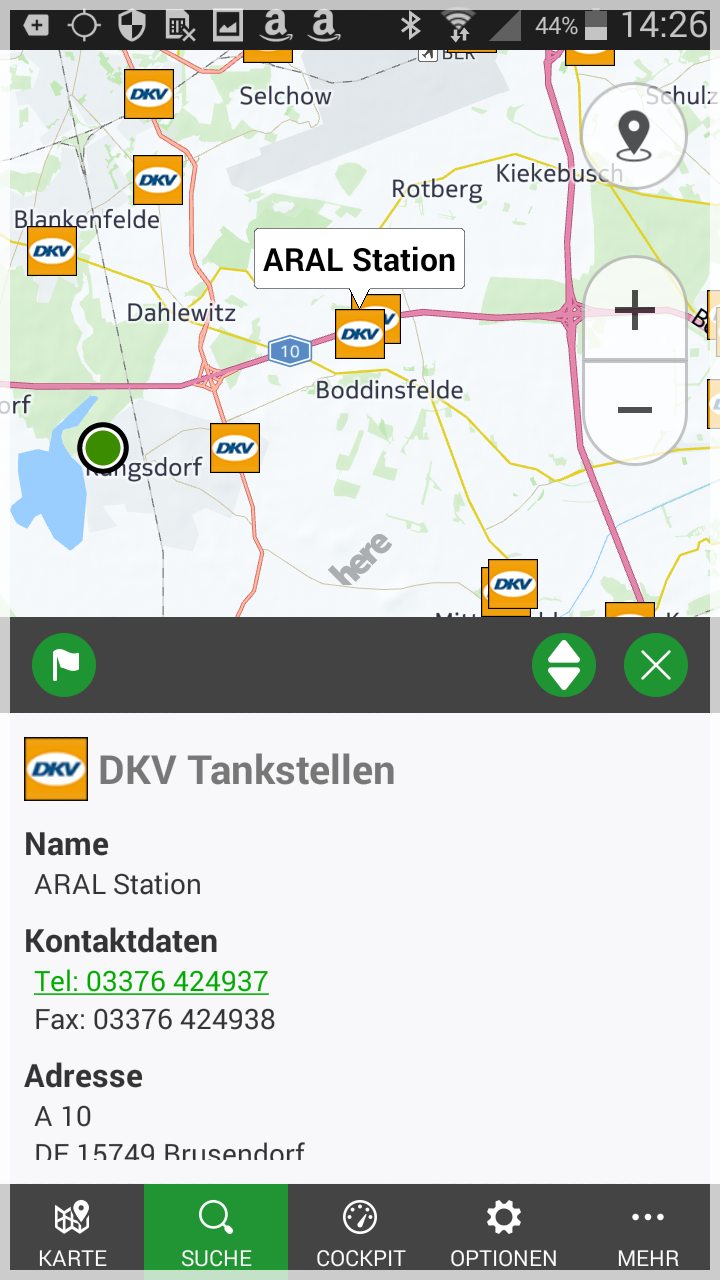Select the DKV marker near Rangsdorf
Screen dimensions: 720x1280
click(235, 448)
